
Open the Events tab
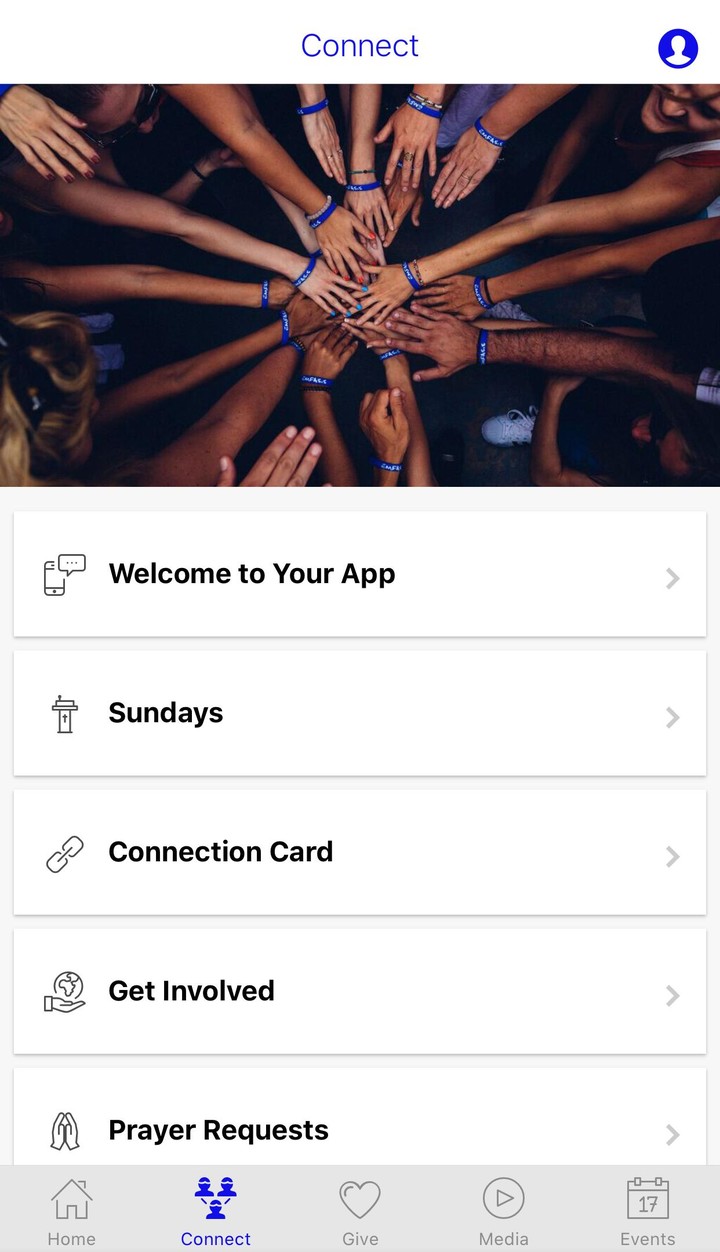click(648, 1211)
